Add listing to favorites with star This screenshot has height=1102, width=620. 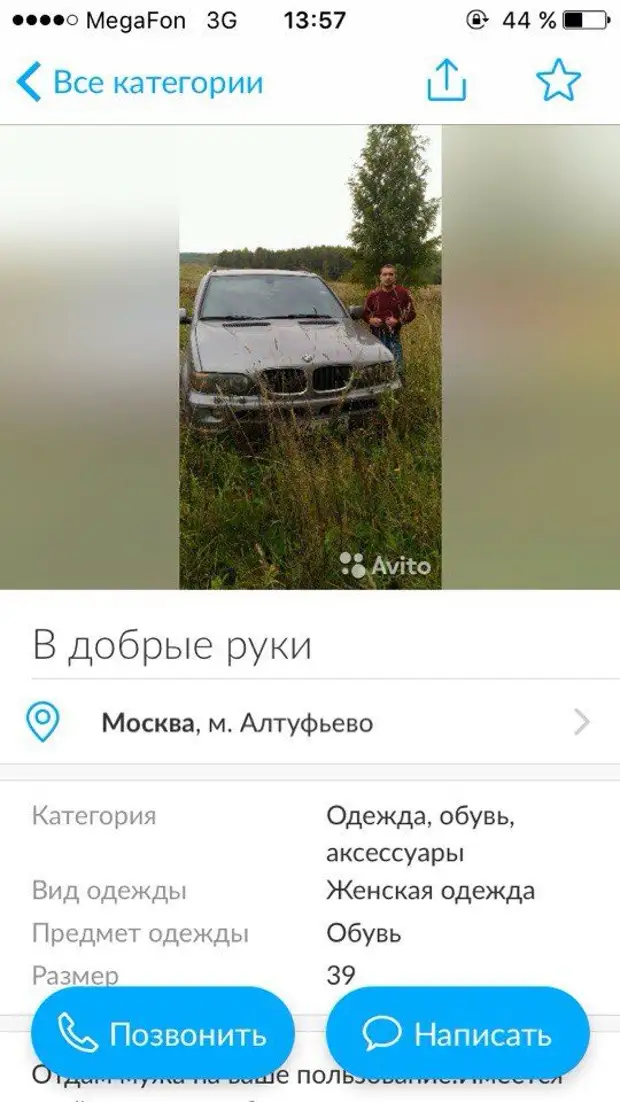tap(558, 82)
